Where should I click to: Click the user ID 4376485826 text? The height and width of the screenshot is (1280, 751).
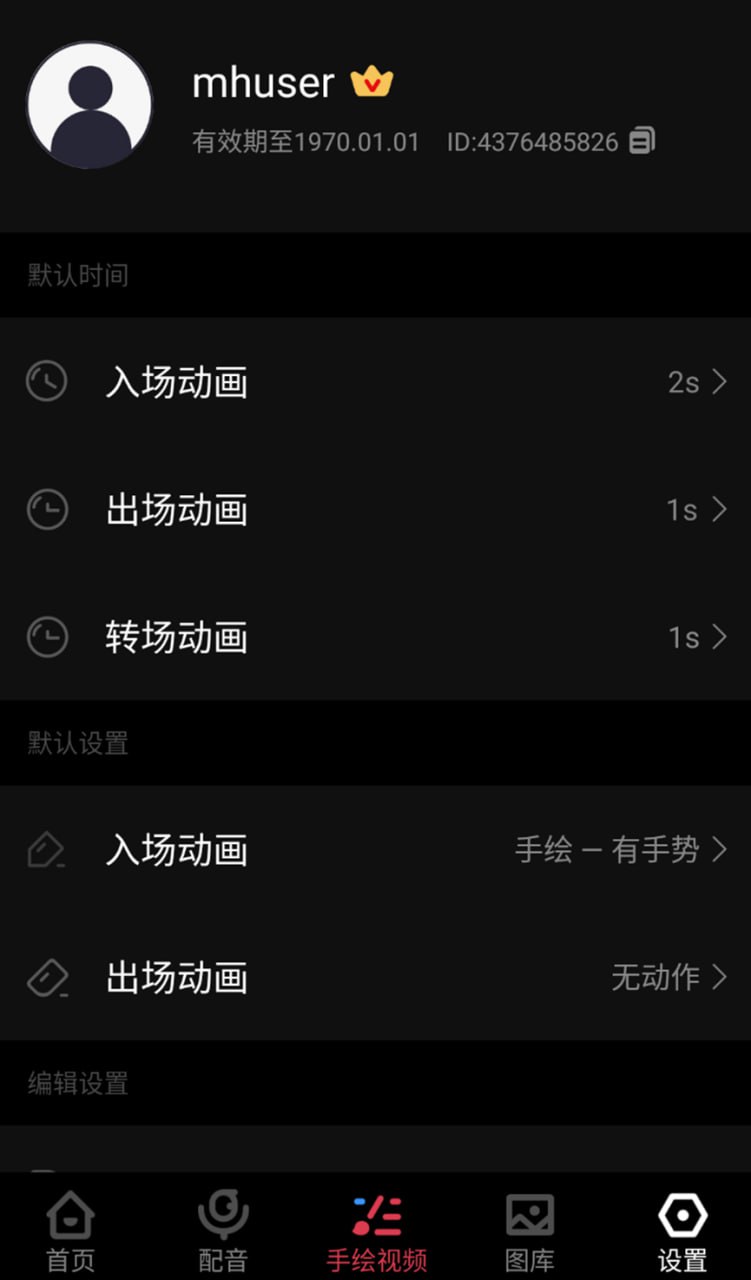[532, 141]
